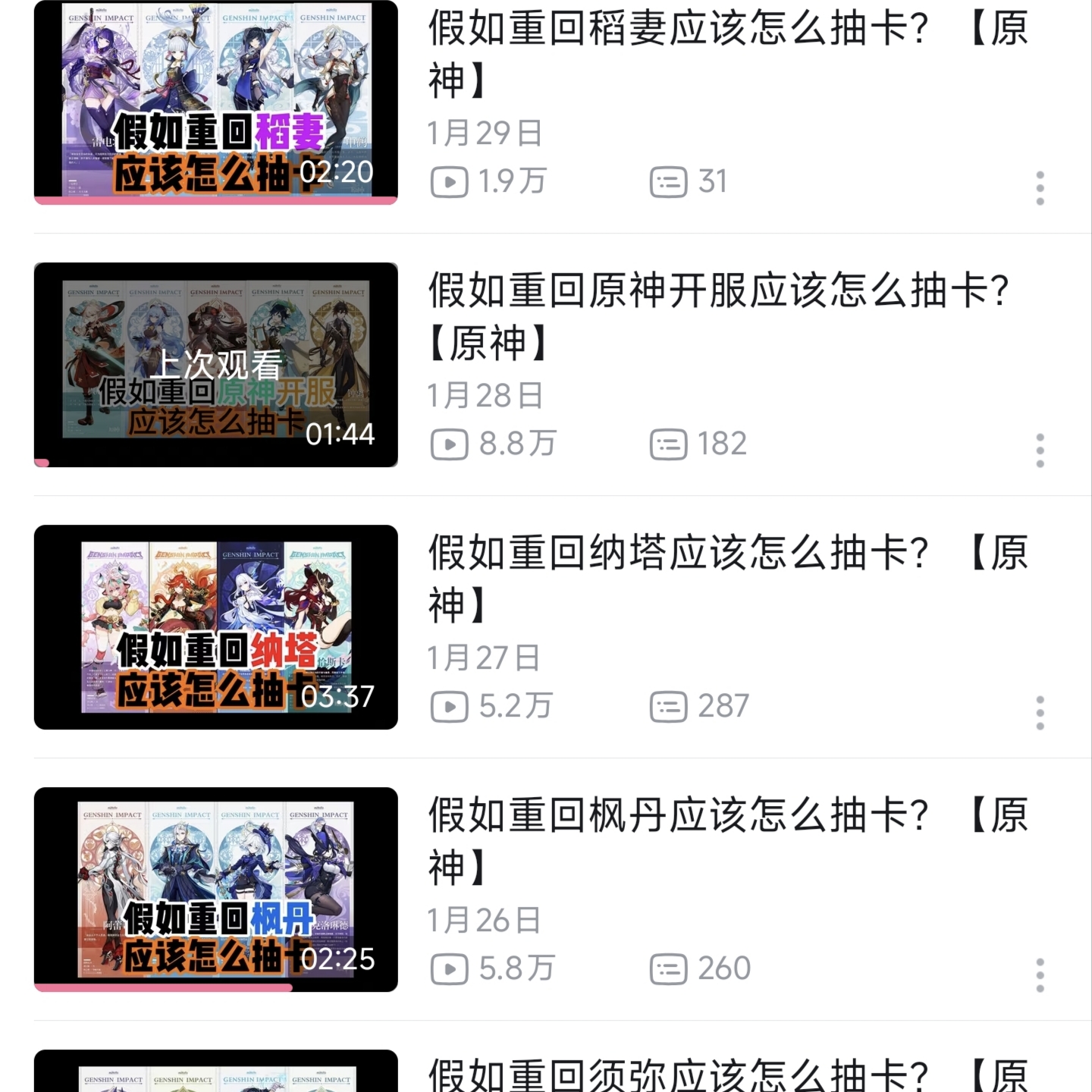
Task: Open more options for the 纳塔 video
Action: (x=1040, y=713)
